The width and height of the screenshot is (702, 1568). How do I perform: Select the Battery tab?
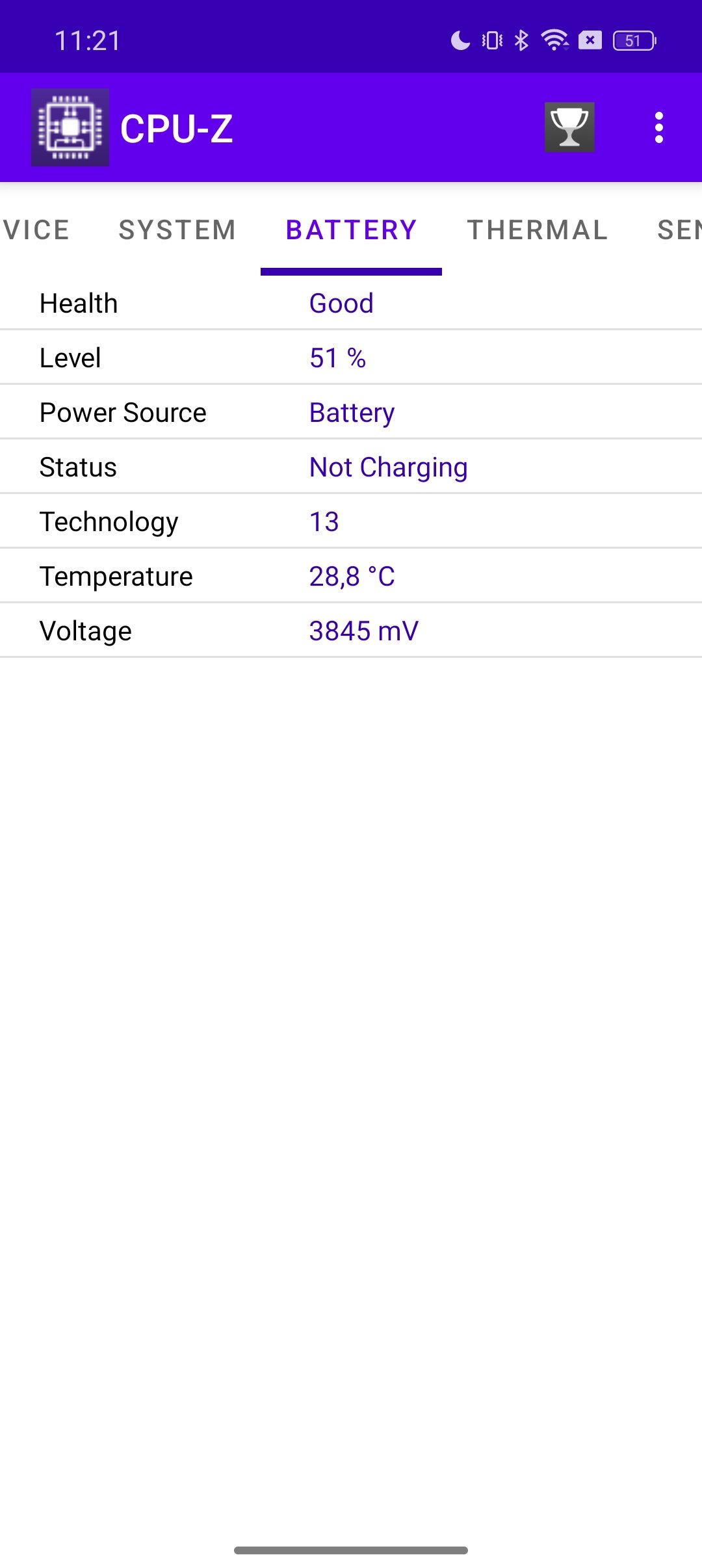coord(351,230)
